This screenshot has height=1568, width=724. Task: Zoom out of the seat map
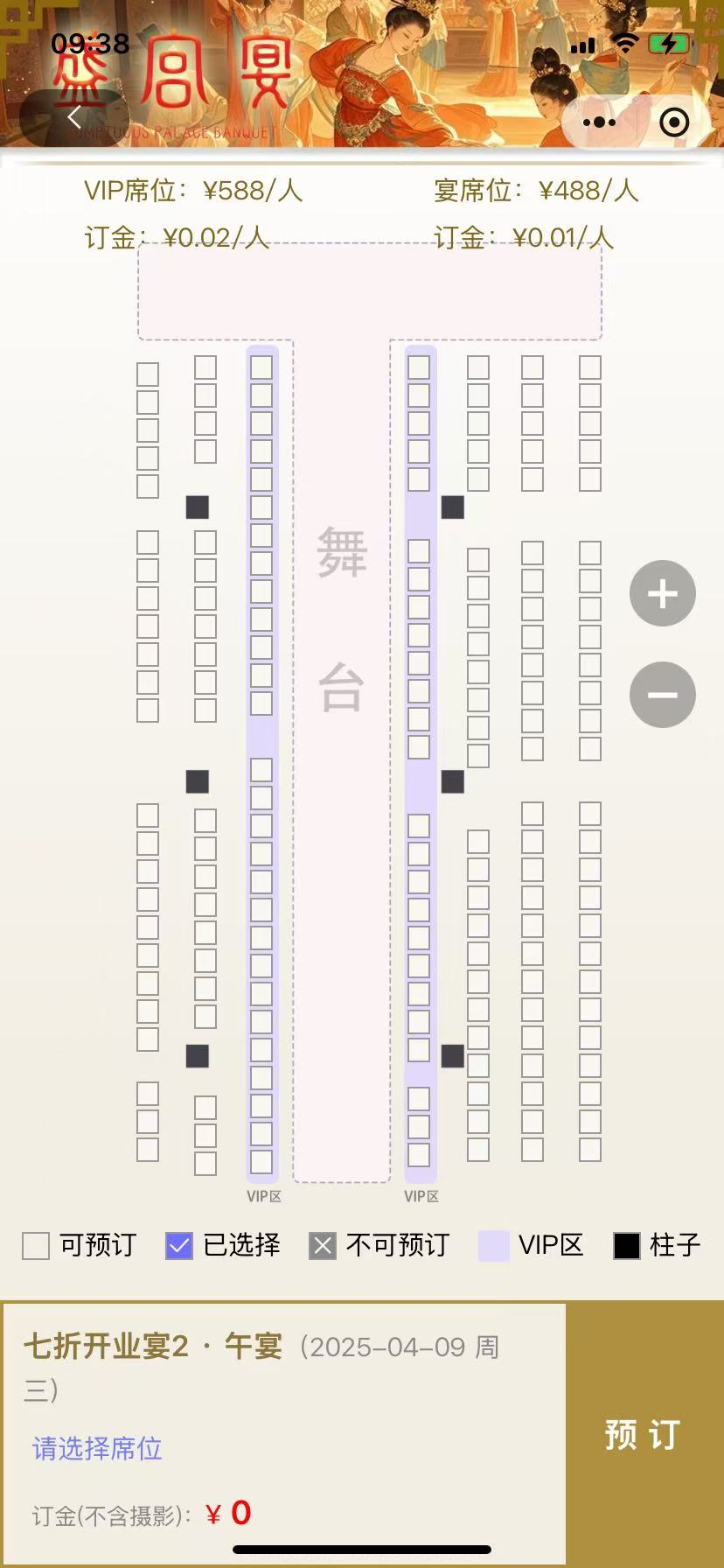tap(663, 695)
